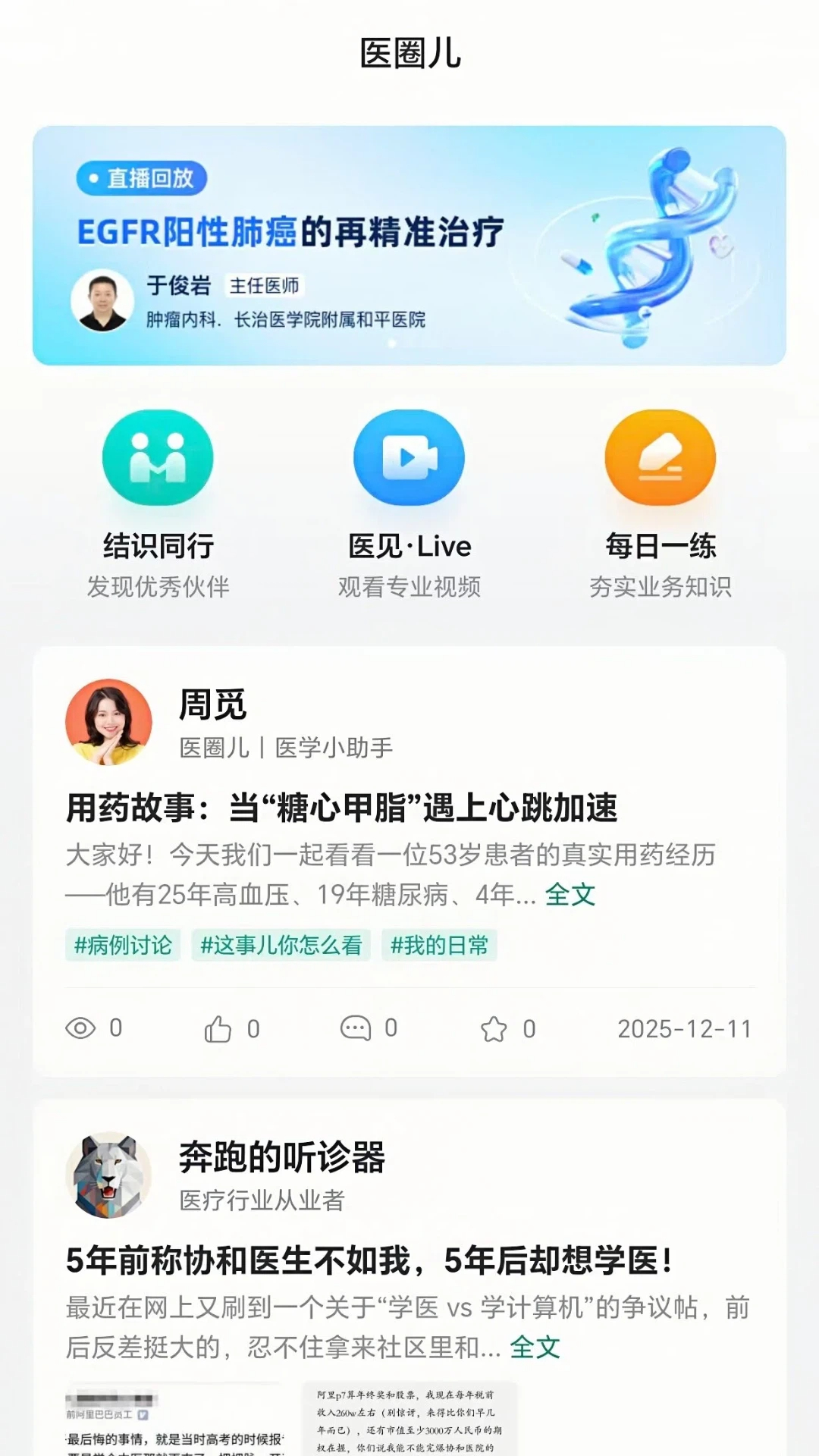The image size is (819, 1456).
Task: Expand 全文 of the 用药故事 post
Action: [570, 895]
